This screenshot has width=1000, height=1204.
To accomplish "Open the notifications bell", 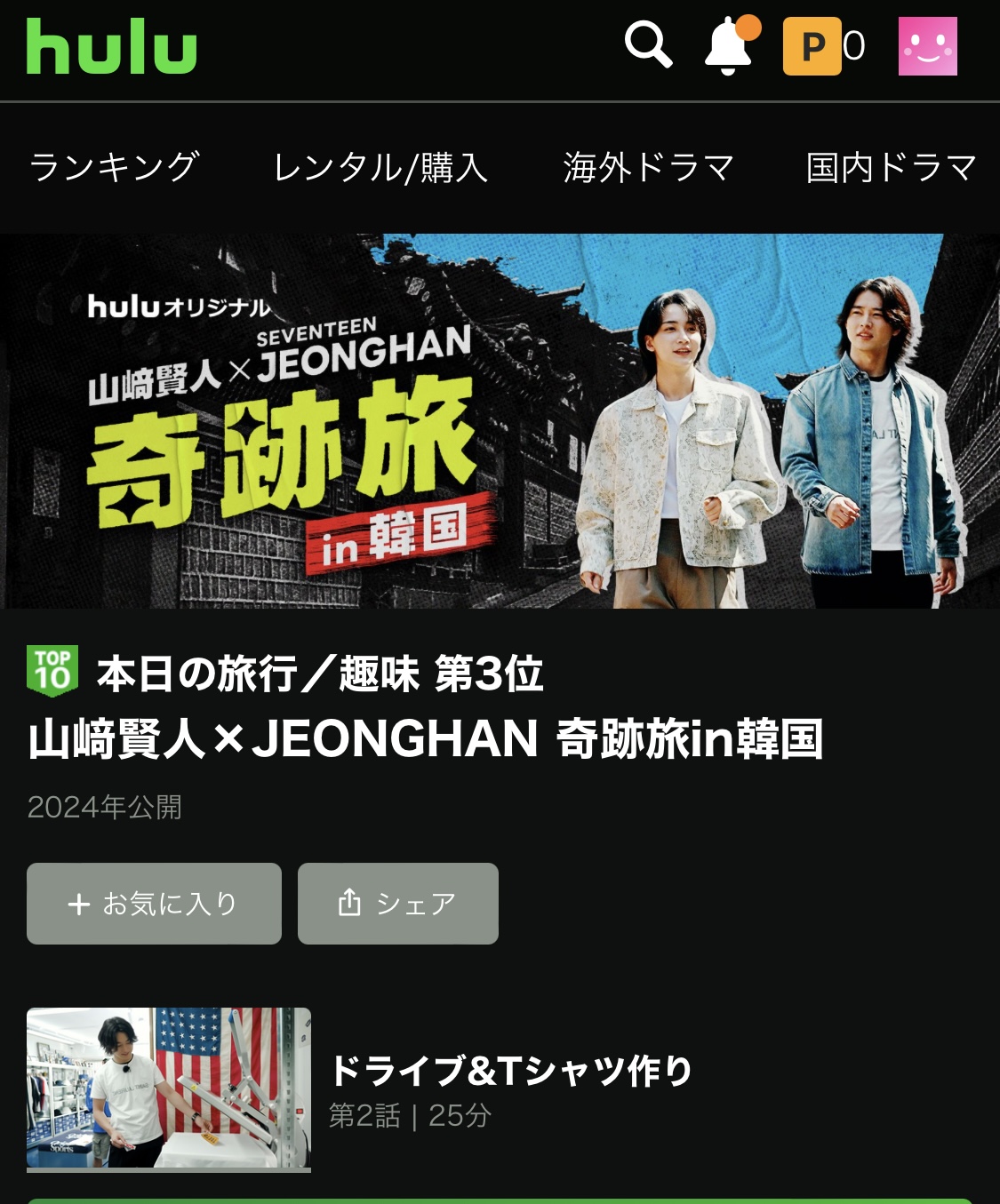I will coord(730,45).
